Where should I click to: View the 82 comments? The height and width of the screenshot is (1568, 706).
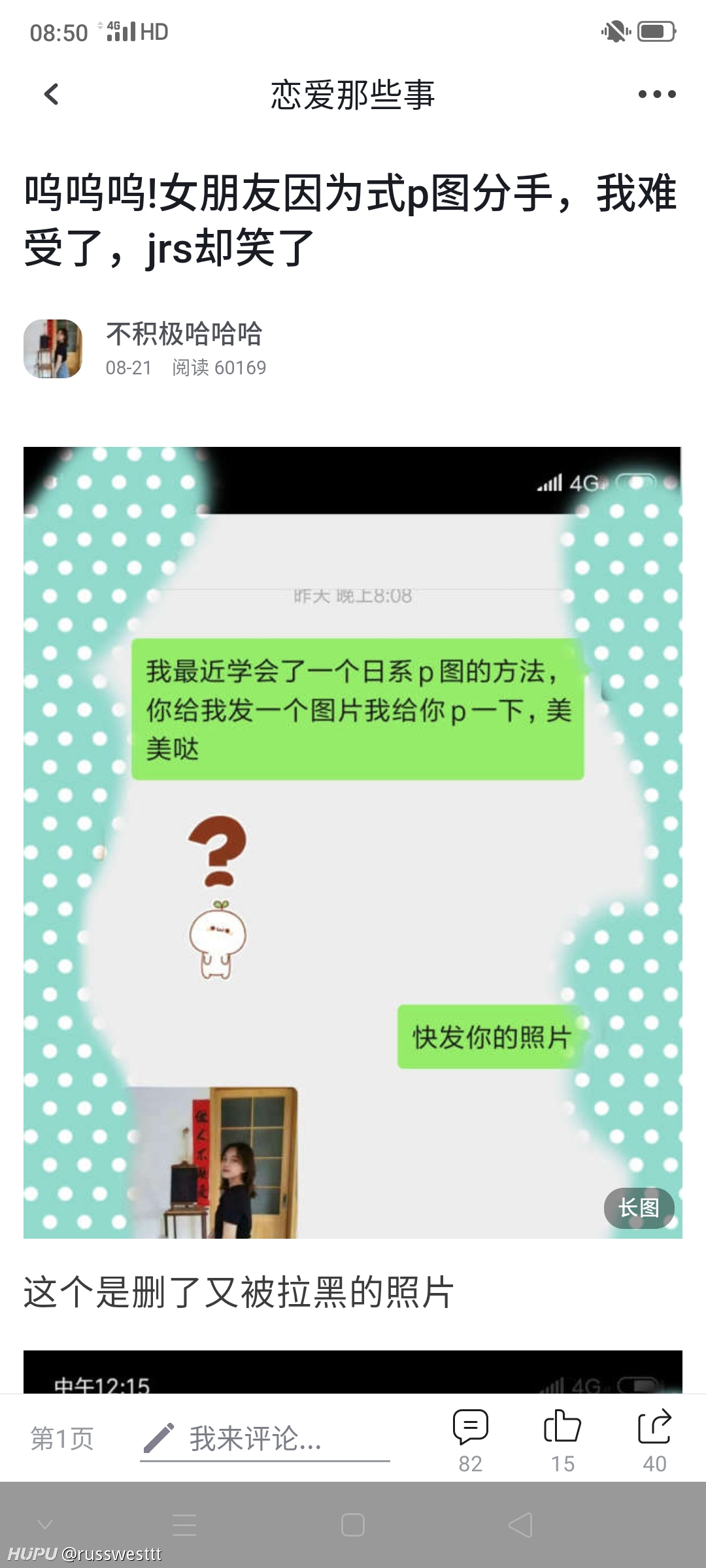[471, 1441]
